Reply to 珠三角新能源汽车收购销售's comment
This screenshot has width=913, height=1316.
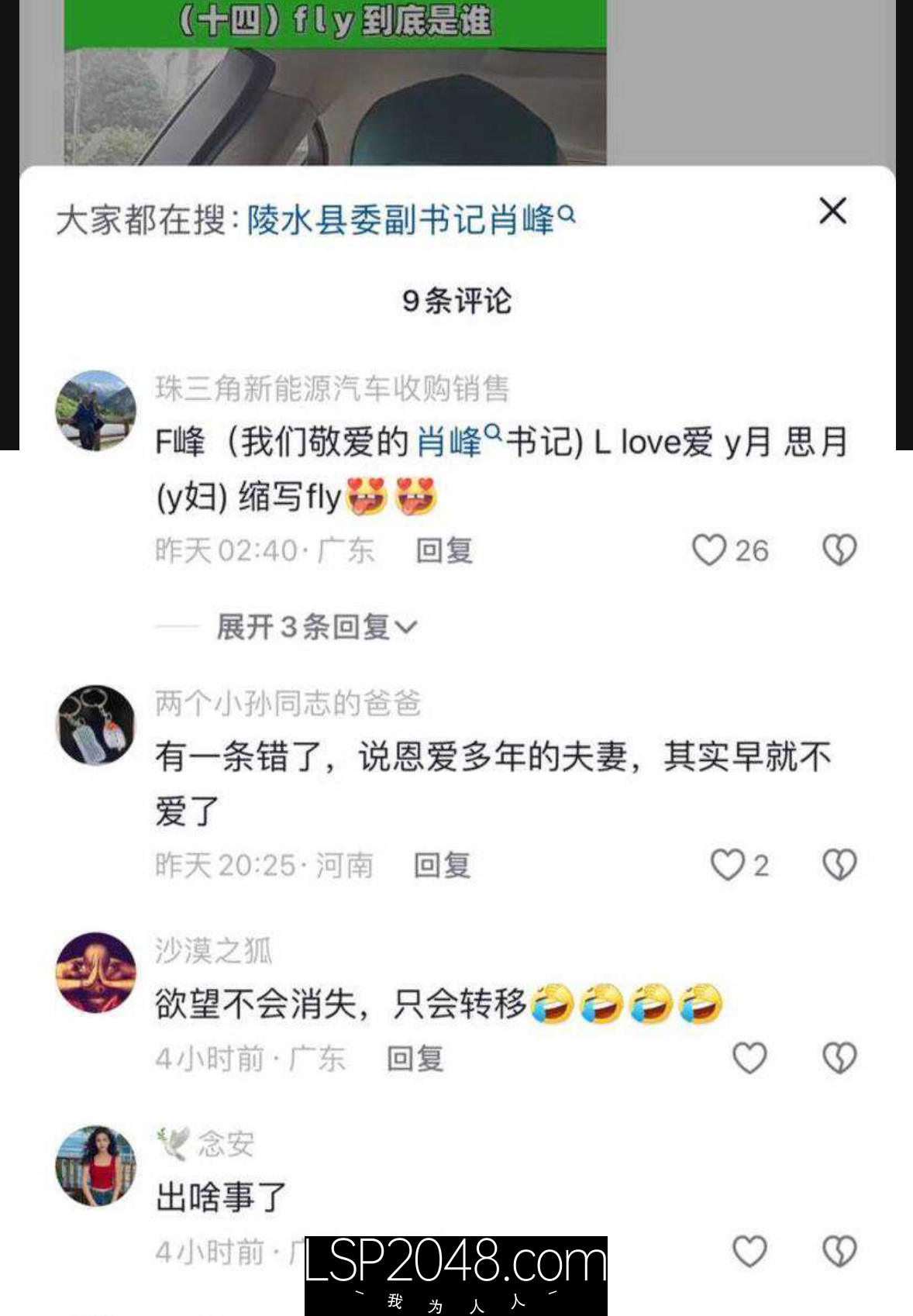pos(443,551)
